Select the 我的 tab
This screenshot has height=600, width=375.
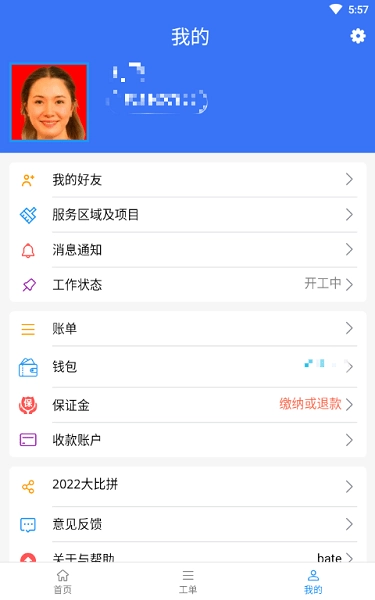[313, 582]
